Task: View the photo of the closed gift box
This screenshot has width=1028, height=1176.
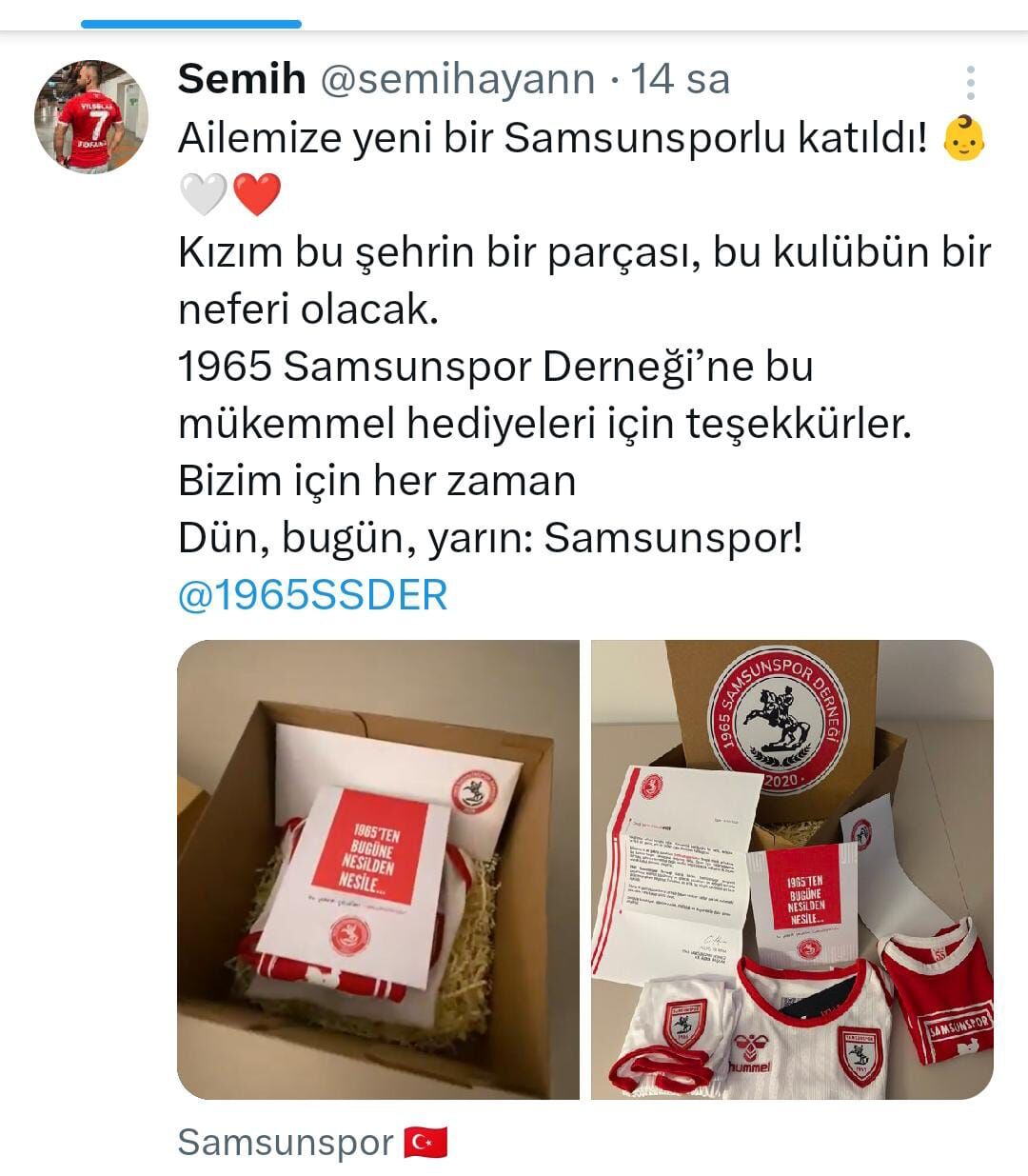Action: pyautogui.click(x=378, y=868)
